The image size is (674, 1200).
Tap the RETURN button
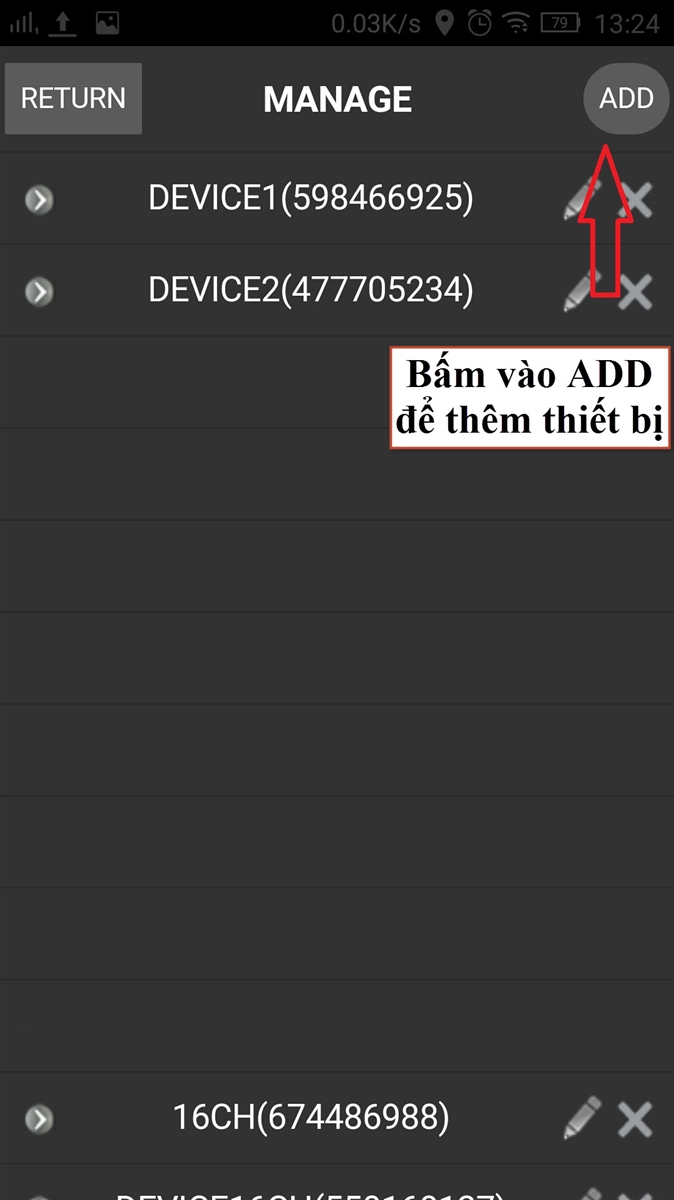coord(73,98)
